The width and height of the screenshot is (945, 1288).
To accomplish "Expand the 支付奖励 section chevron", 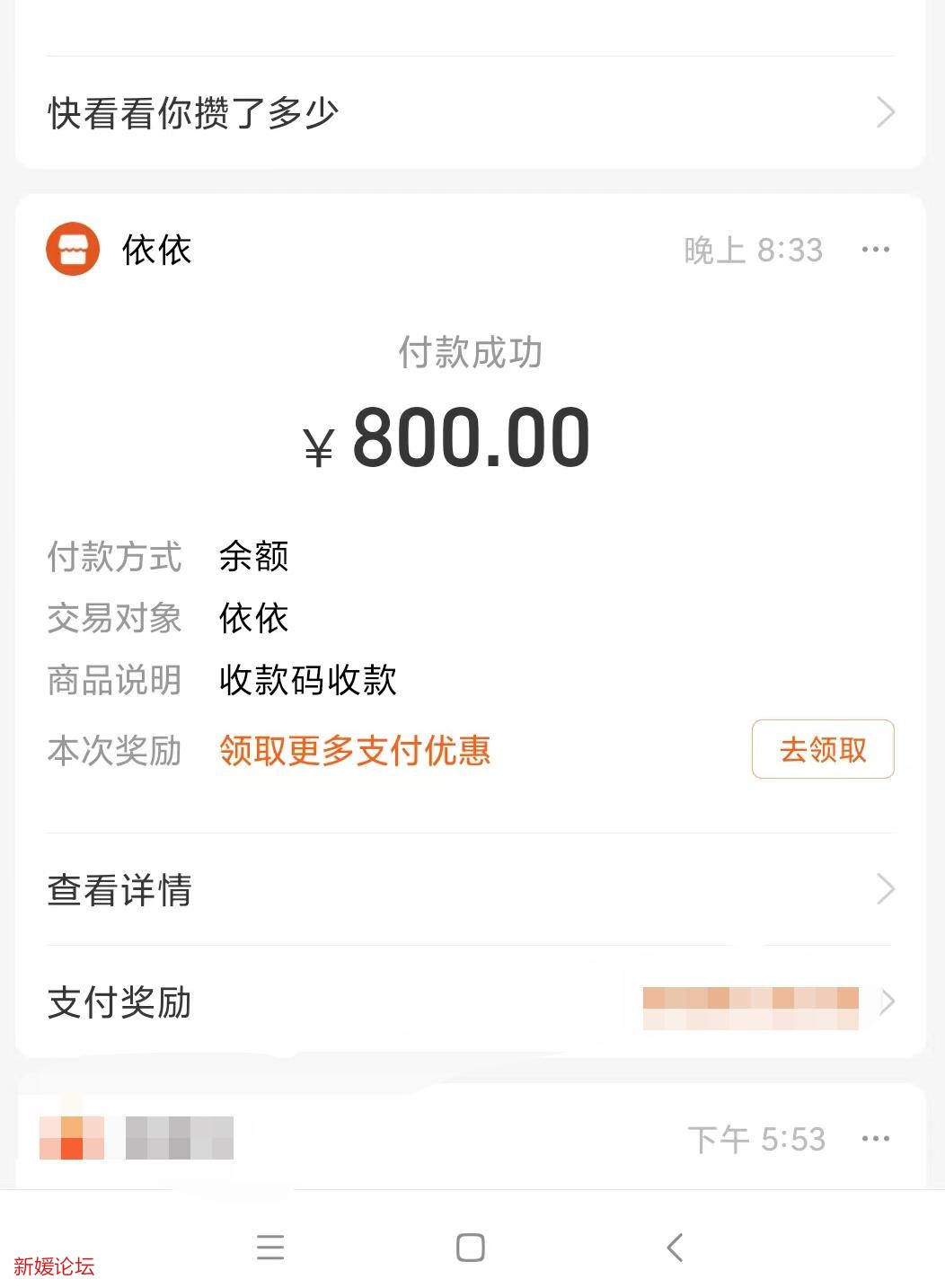I will point(888,1002).
